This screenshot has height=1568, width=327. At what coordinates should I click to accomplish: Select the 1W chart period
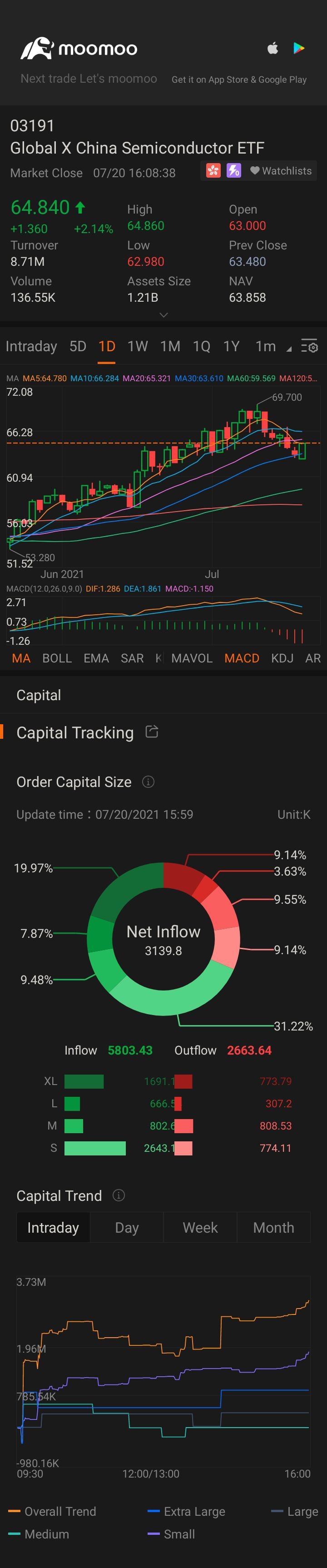coord(138,346)
